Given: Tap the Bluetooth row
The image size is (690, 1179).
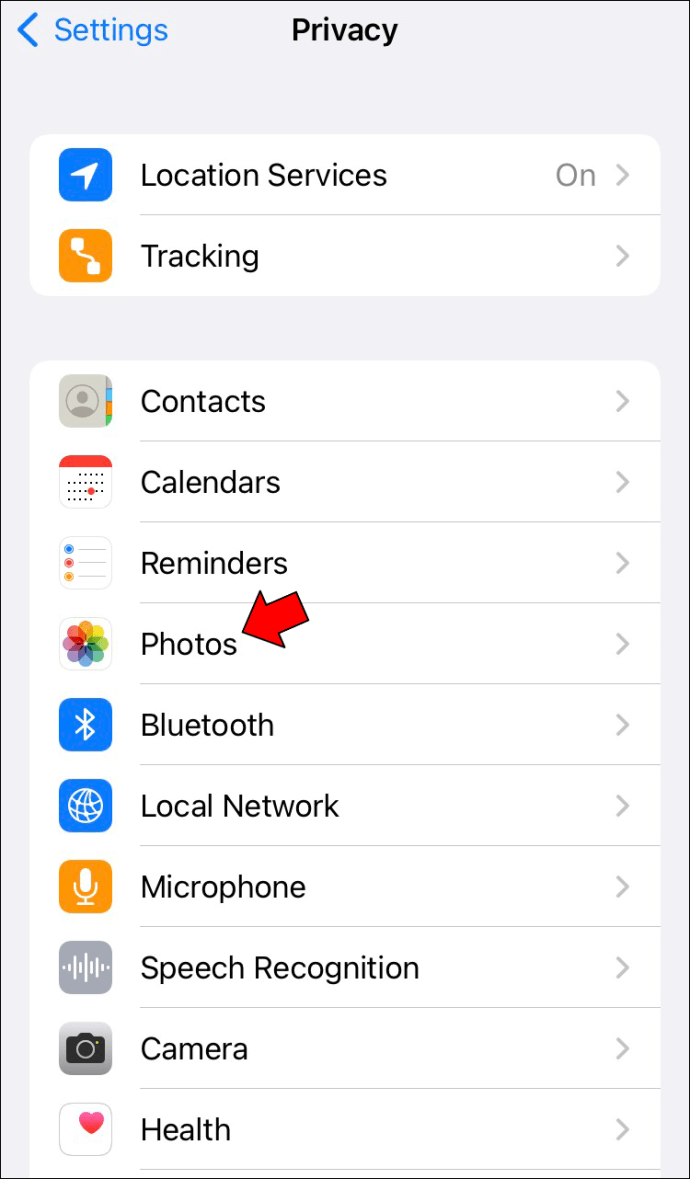Looking at the screenshot, I should click(345, 725).
